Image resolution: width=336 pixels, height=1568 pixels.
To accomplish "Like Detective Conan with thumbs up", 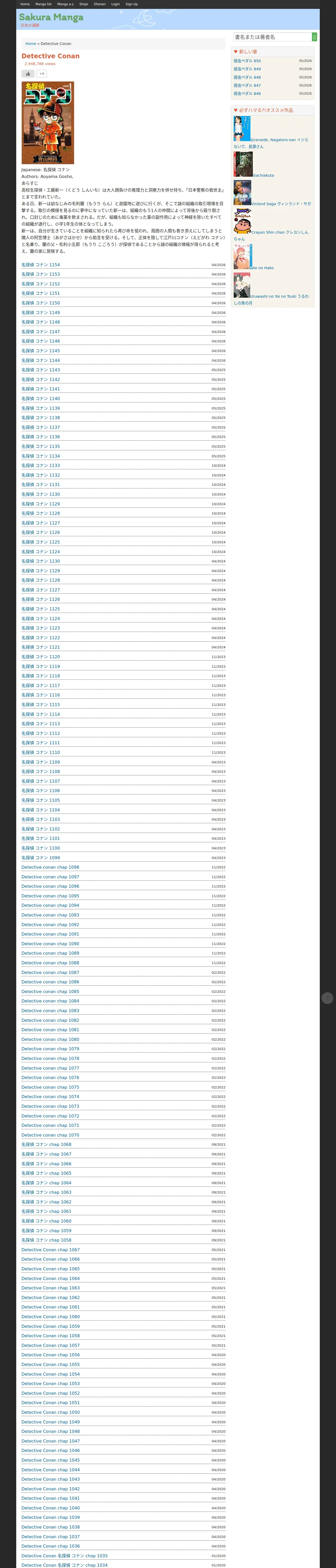I will (x=28, y=74).
